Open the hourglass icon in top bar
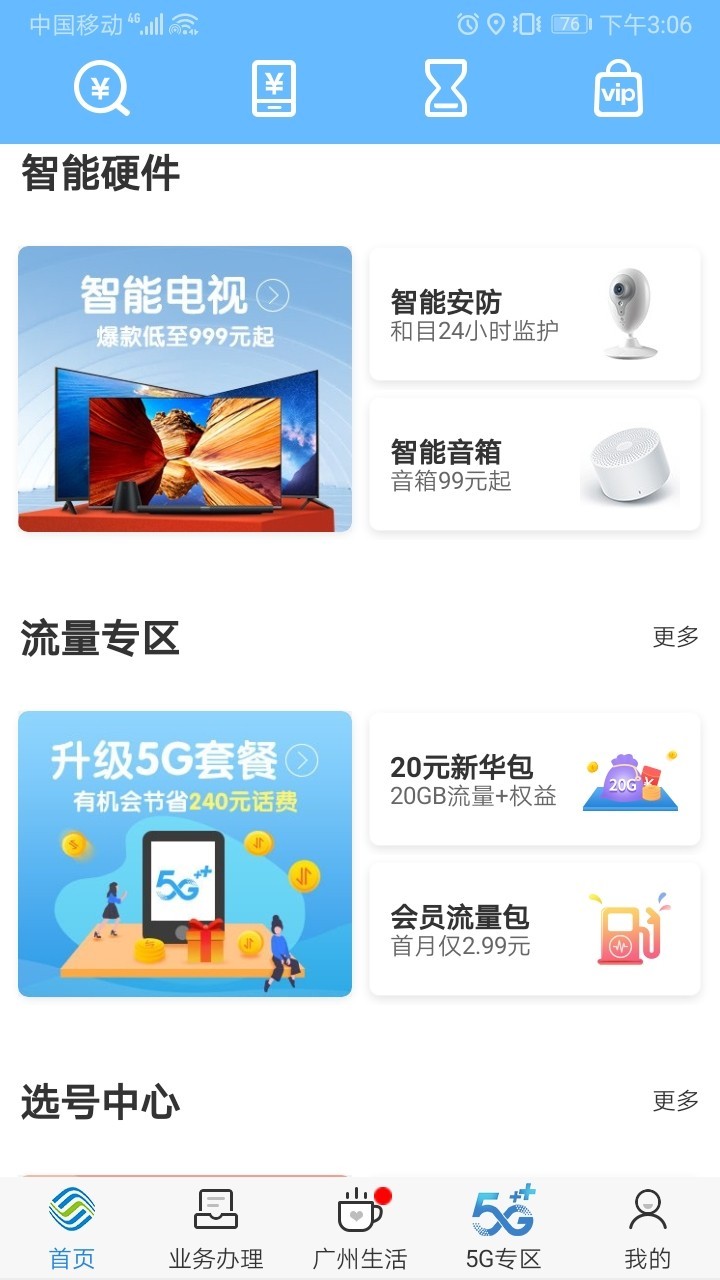The height and width of the screenshot is (1280, 720). click(446, 89)
